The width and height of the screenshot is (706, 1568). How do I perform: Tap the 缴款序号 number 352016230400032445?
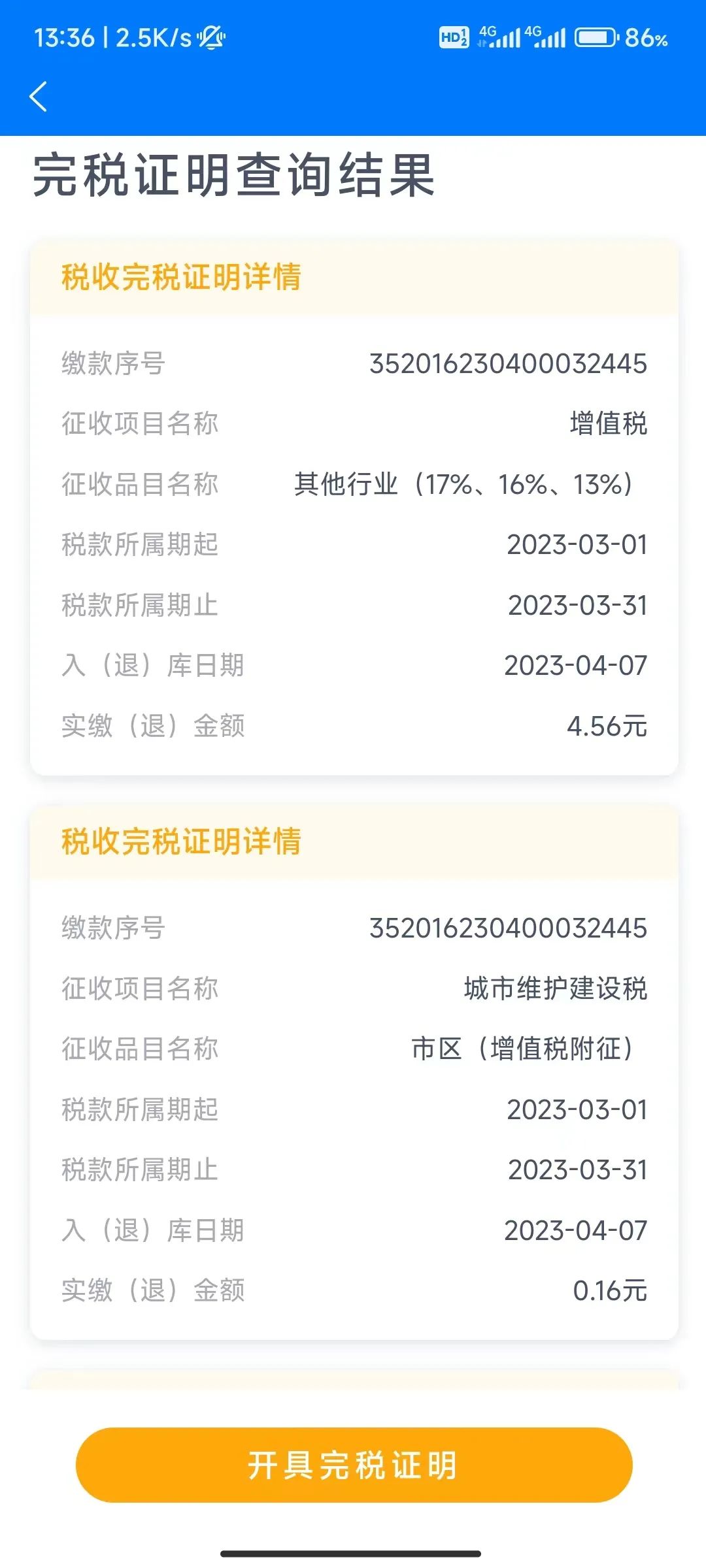pos(508,364)
